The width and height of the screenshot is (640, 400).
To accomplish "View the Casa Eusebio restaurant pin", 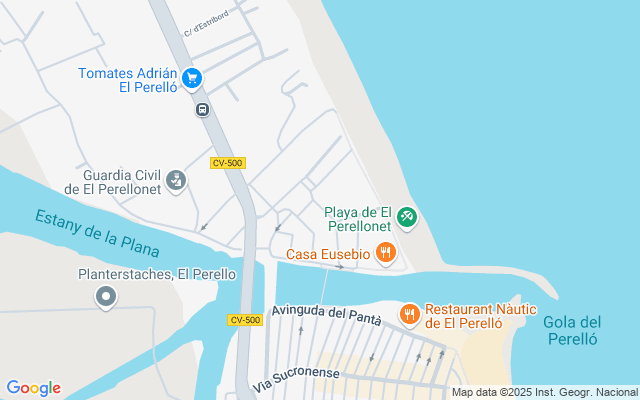I will pyautogui.click(x=386, y=253).
